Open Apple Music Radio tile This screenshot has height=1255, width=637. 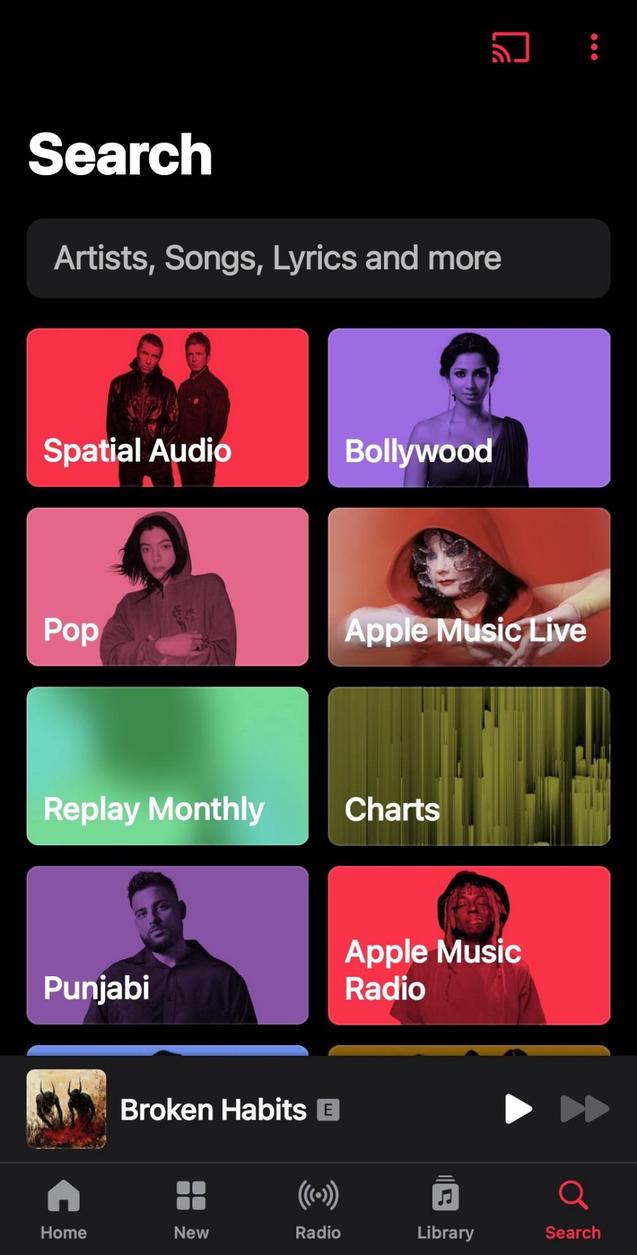[x=469, y=945]
